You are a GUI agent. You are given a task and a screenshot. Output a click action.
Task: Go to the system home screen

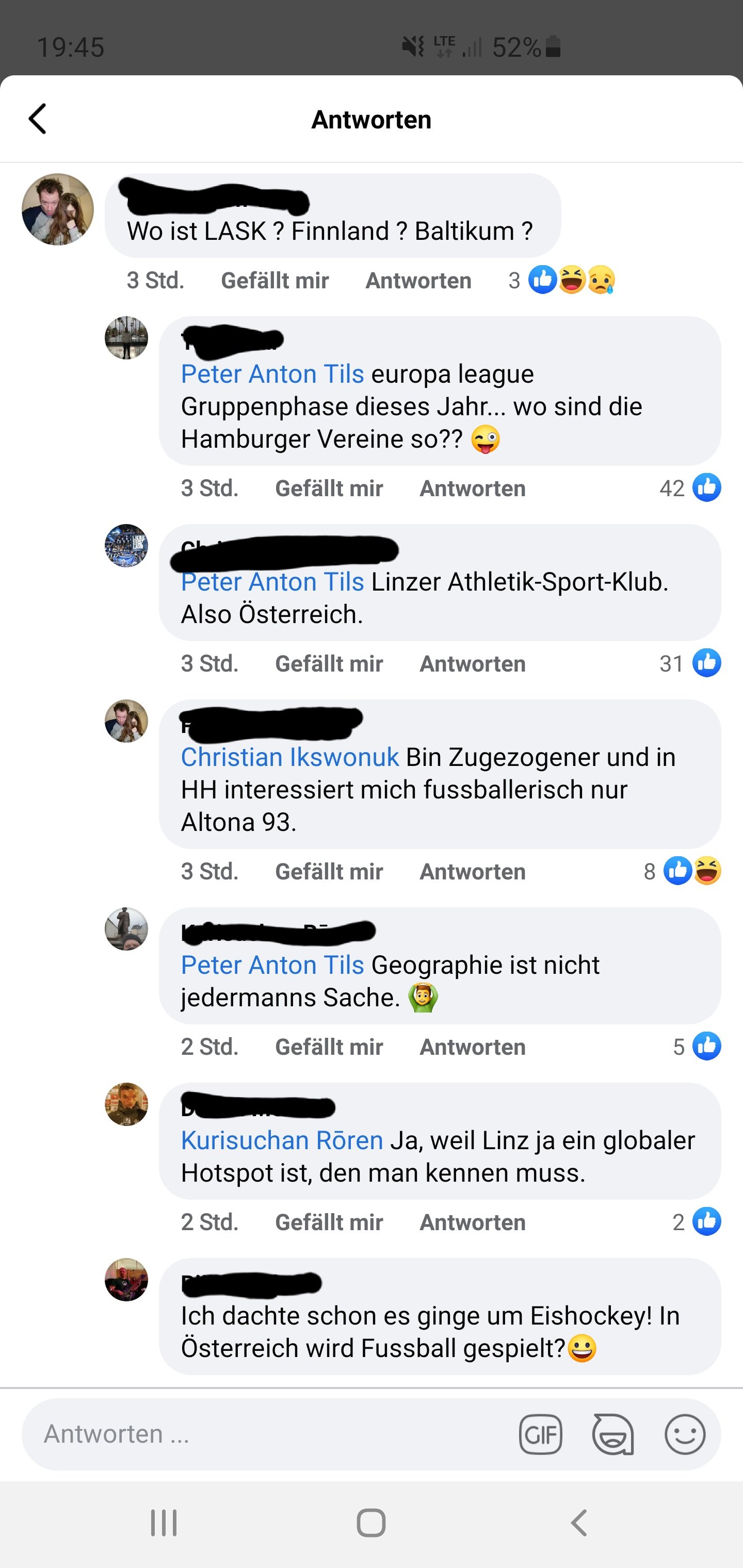pos(371,1523)
